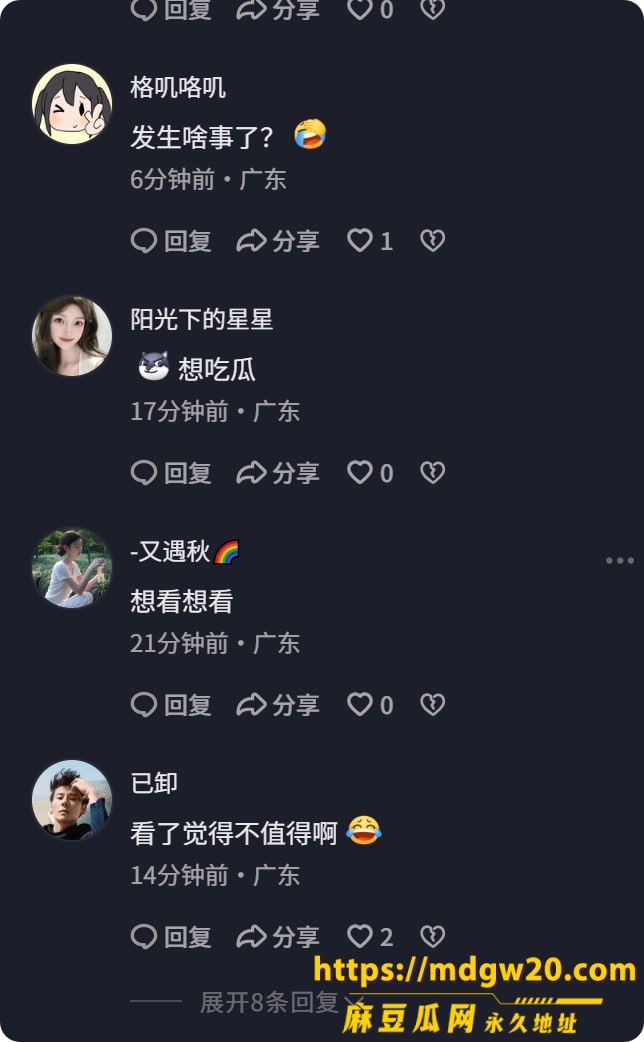Open more options on -又遇秋's comment
Viewport: 644px width, 1042px height.
(x=619, y=561)
